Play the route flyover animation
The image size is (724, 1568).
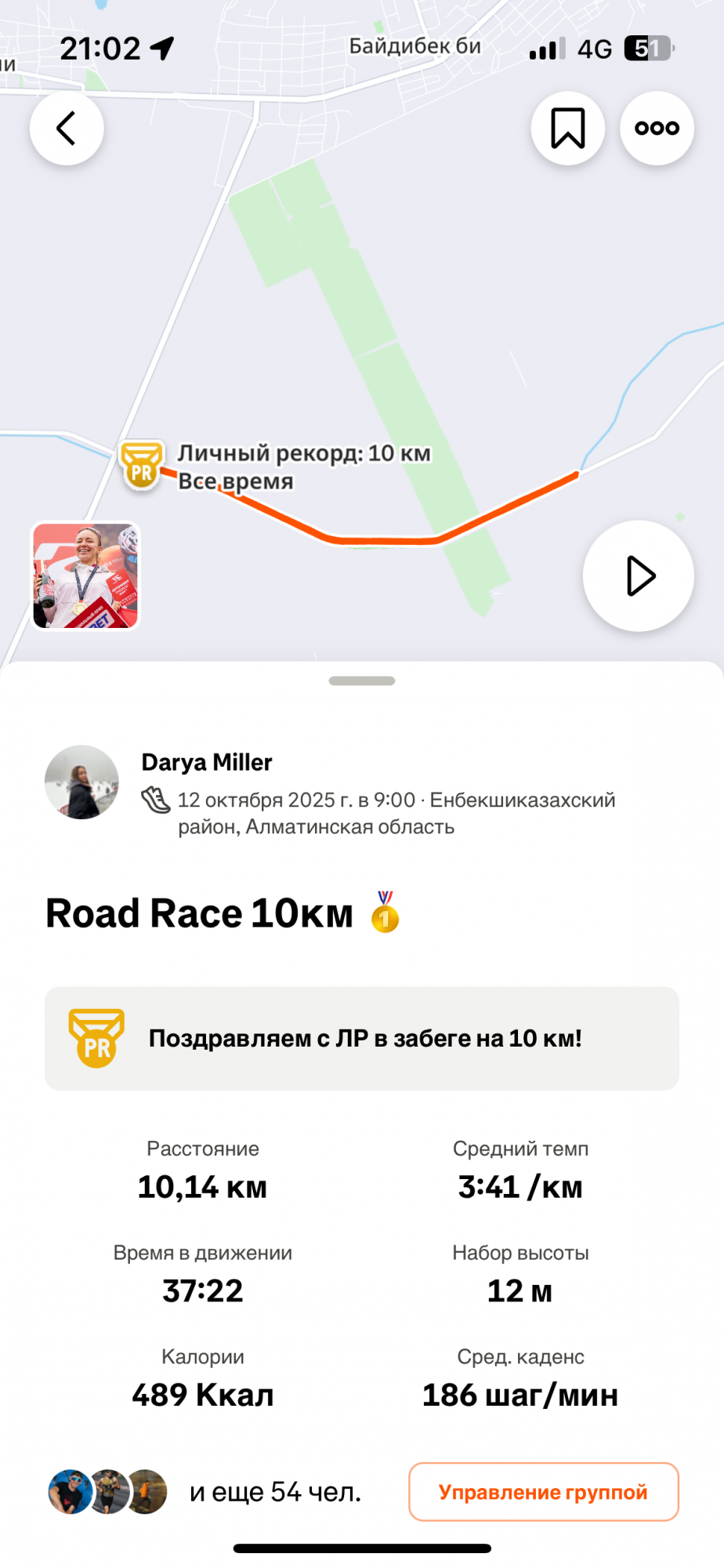[639, 576]
